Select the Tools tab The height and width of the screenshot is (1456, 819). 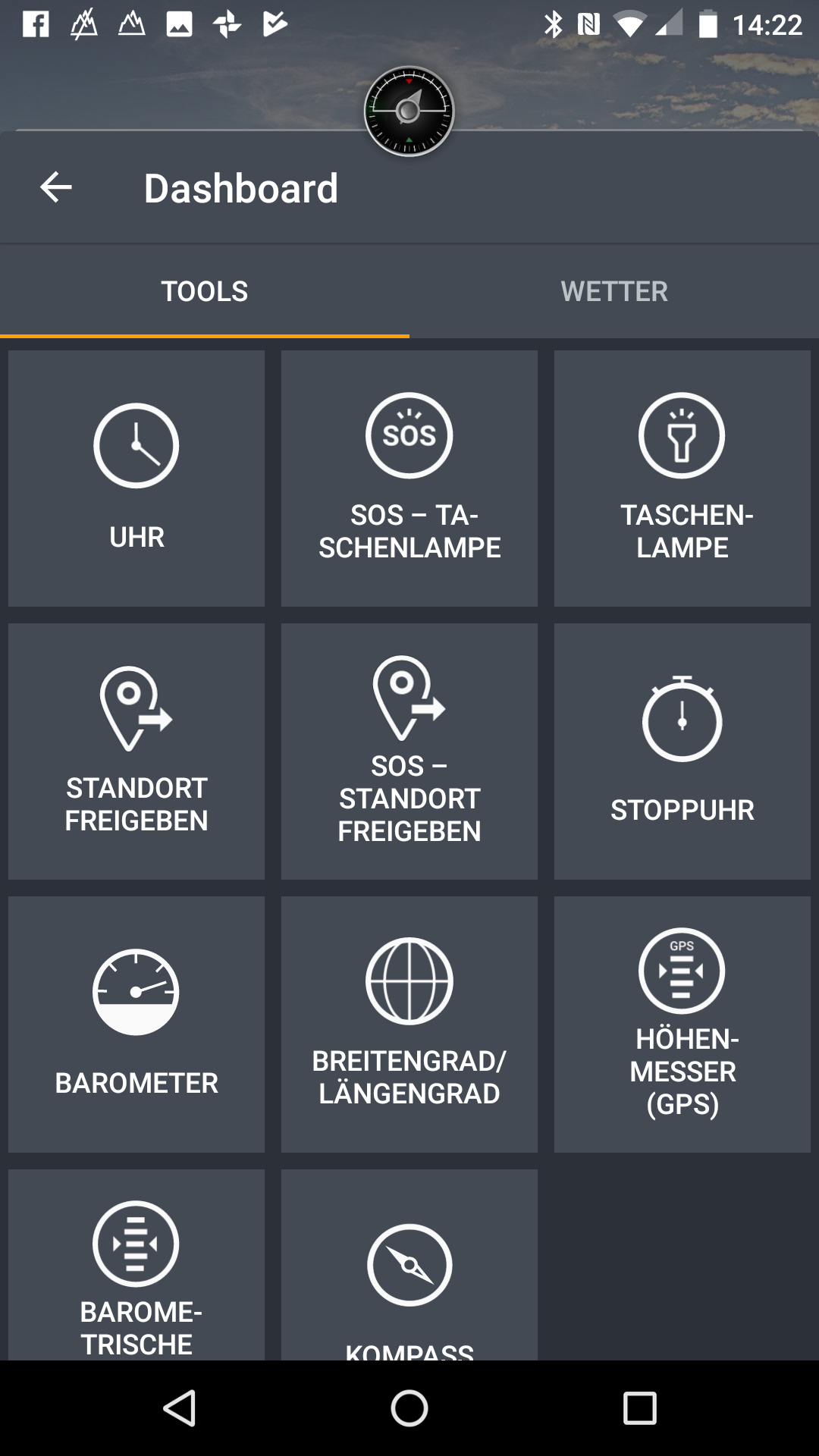[205, 291]
